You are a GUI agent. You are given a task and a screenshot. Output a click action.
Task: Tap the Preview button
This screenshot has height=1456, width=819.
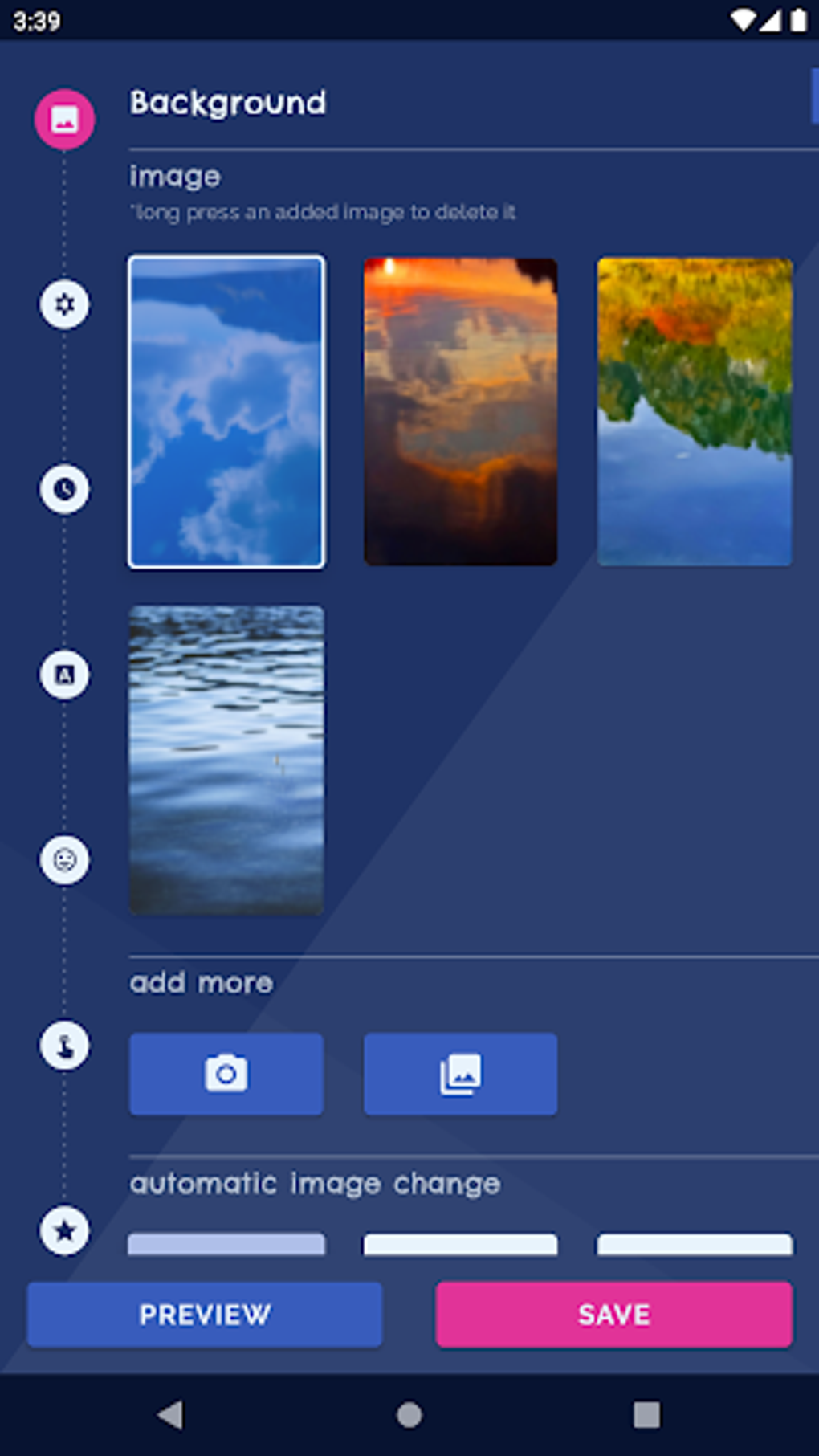click(x=205, y=1315)
